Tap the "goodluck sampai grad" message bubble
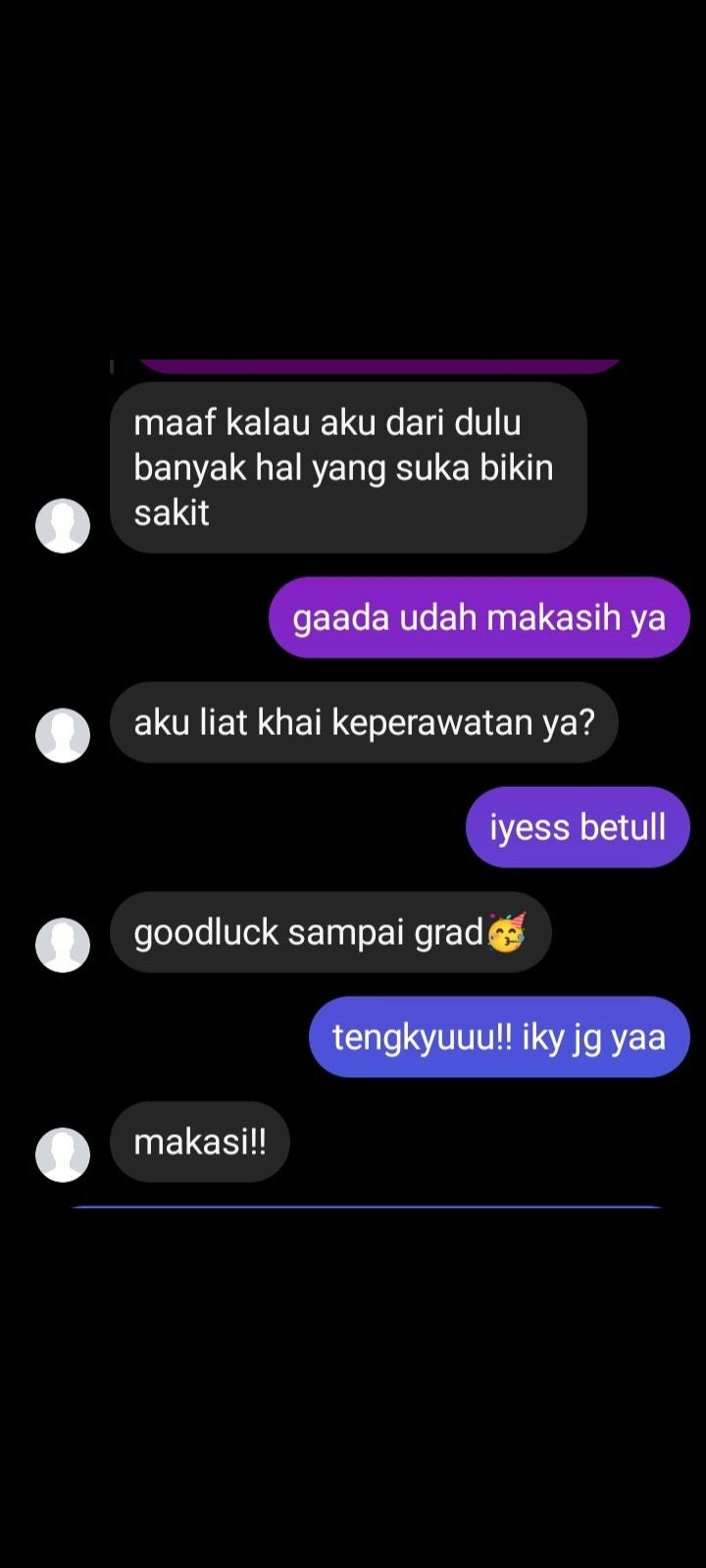Viewport: 706px width, 1568px height. [331, 932]
